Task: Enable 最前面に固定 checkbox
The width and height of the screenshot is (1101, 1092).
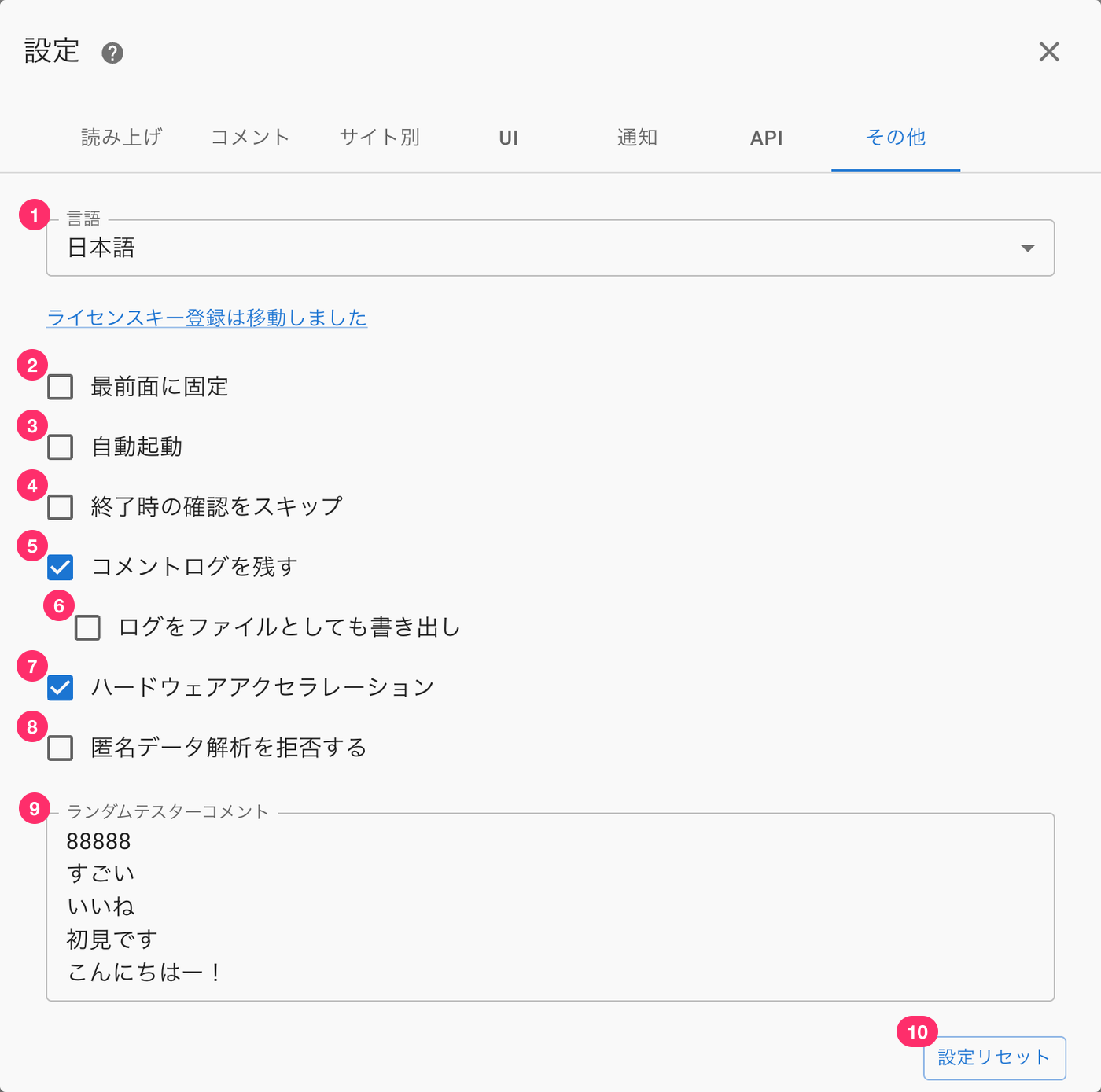Action: click(61, 387)
